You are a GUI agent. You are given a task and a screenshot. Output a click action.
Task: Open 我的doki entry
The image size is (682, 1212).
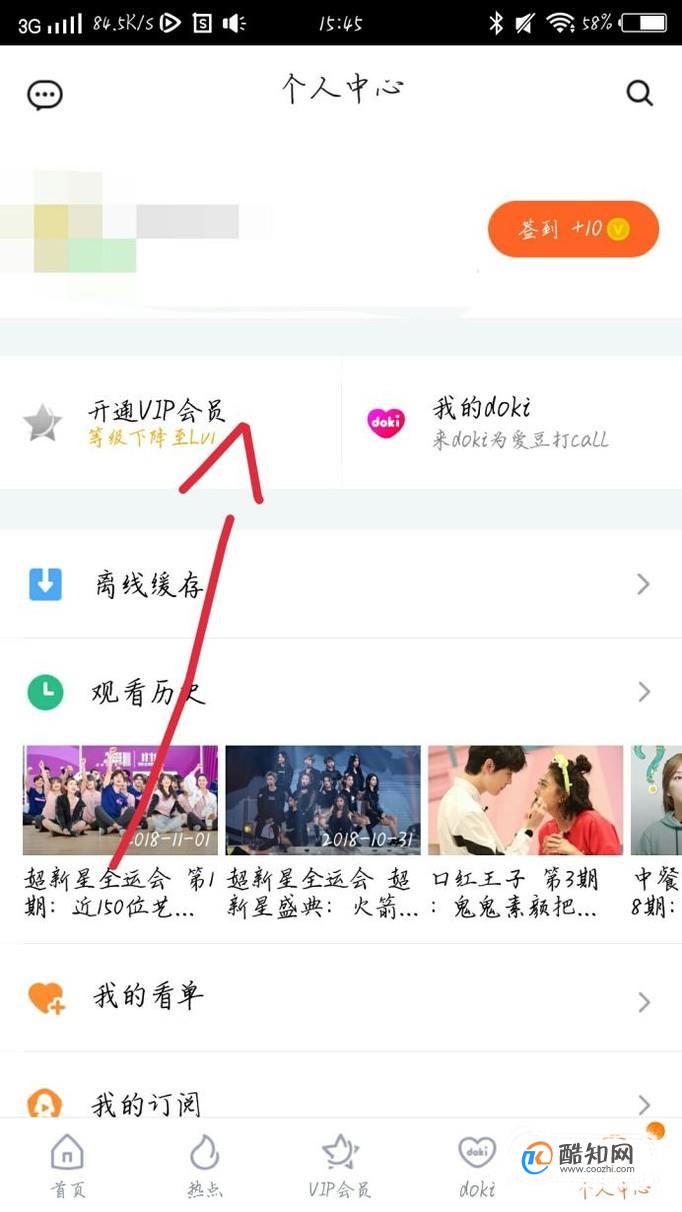tap(512, 423)
